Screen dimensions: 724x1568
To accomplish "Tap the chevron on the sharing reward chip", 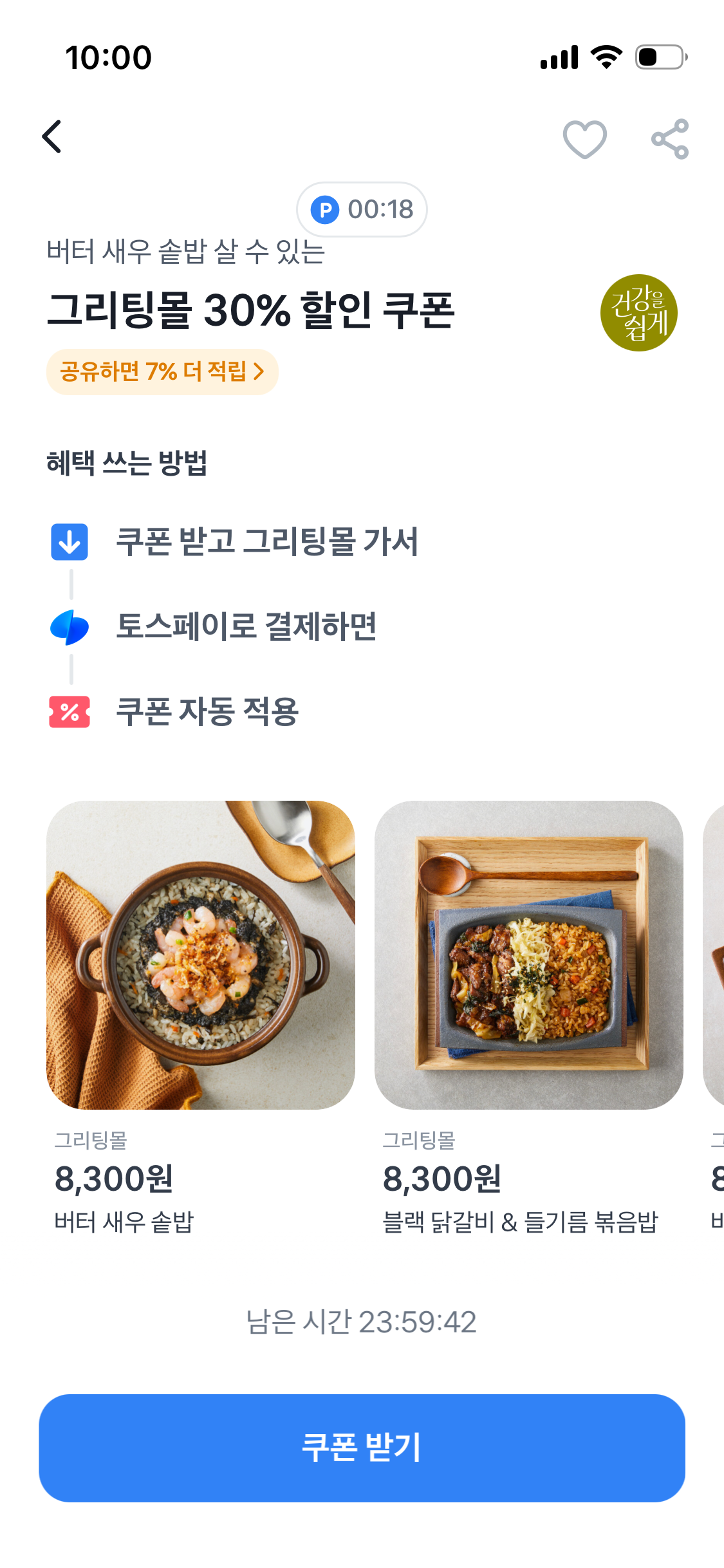I will click(259, 372).
